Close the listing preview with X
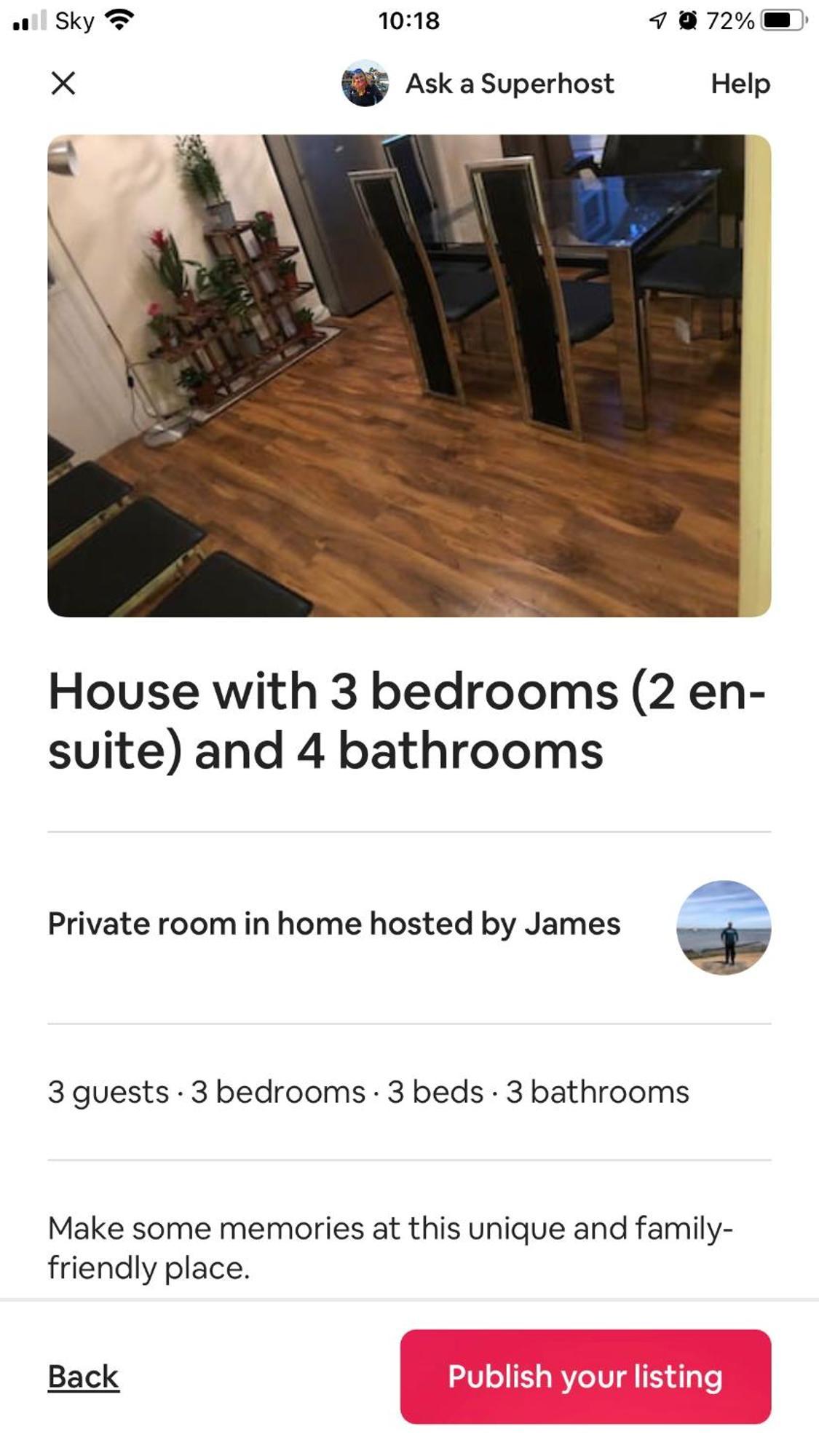 click(63, 83)
